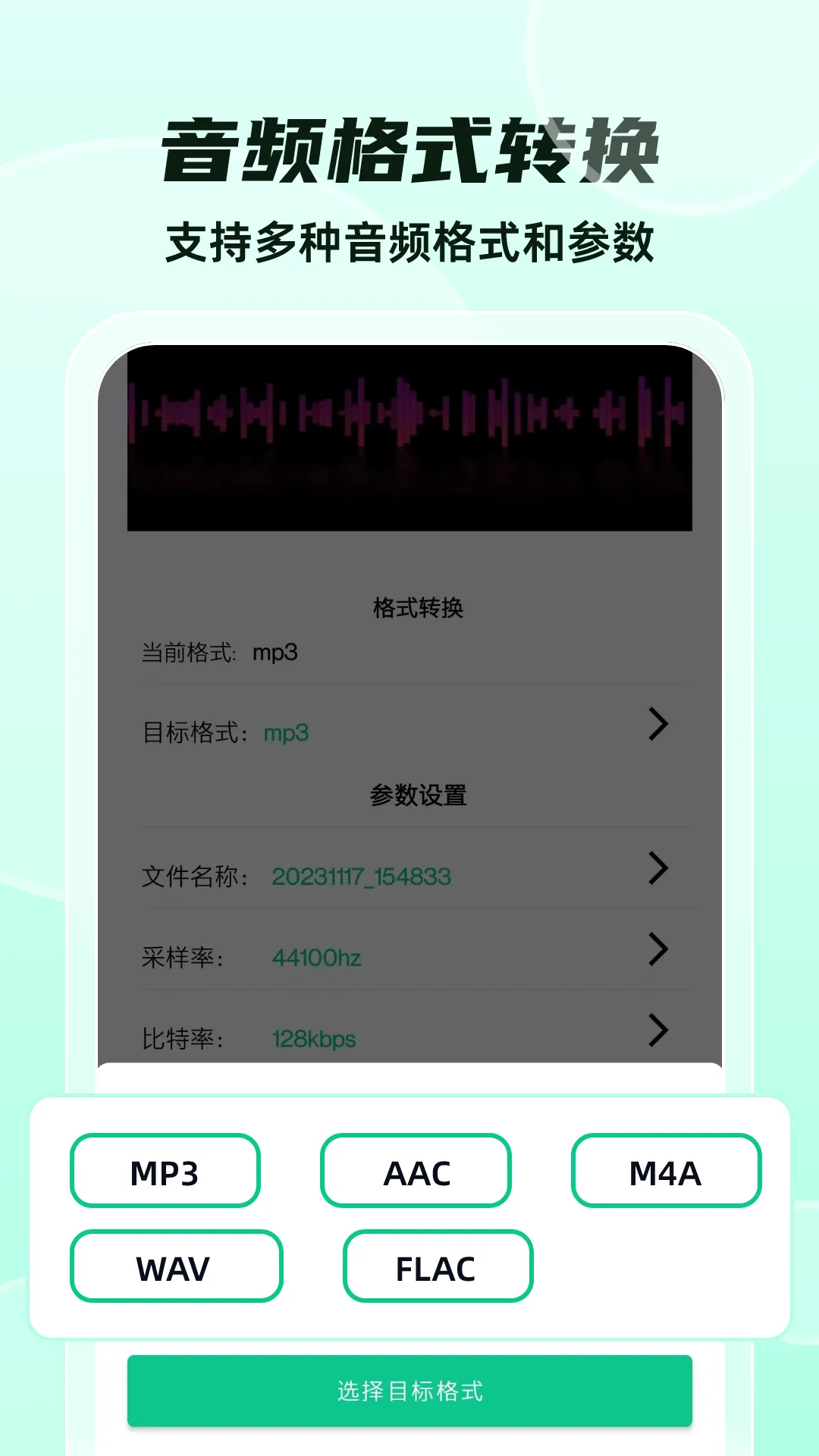819x1456 pixels.
Task: Select the FLAC format option
Action: (437, 1266)
